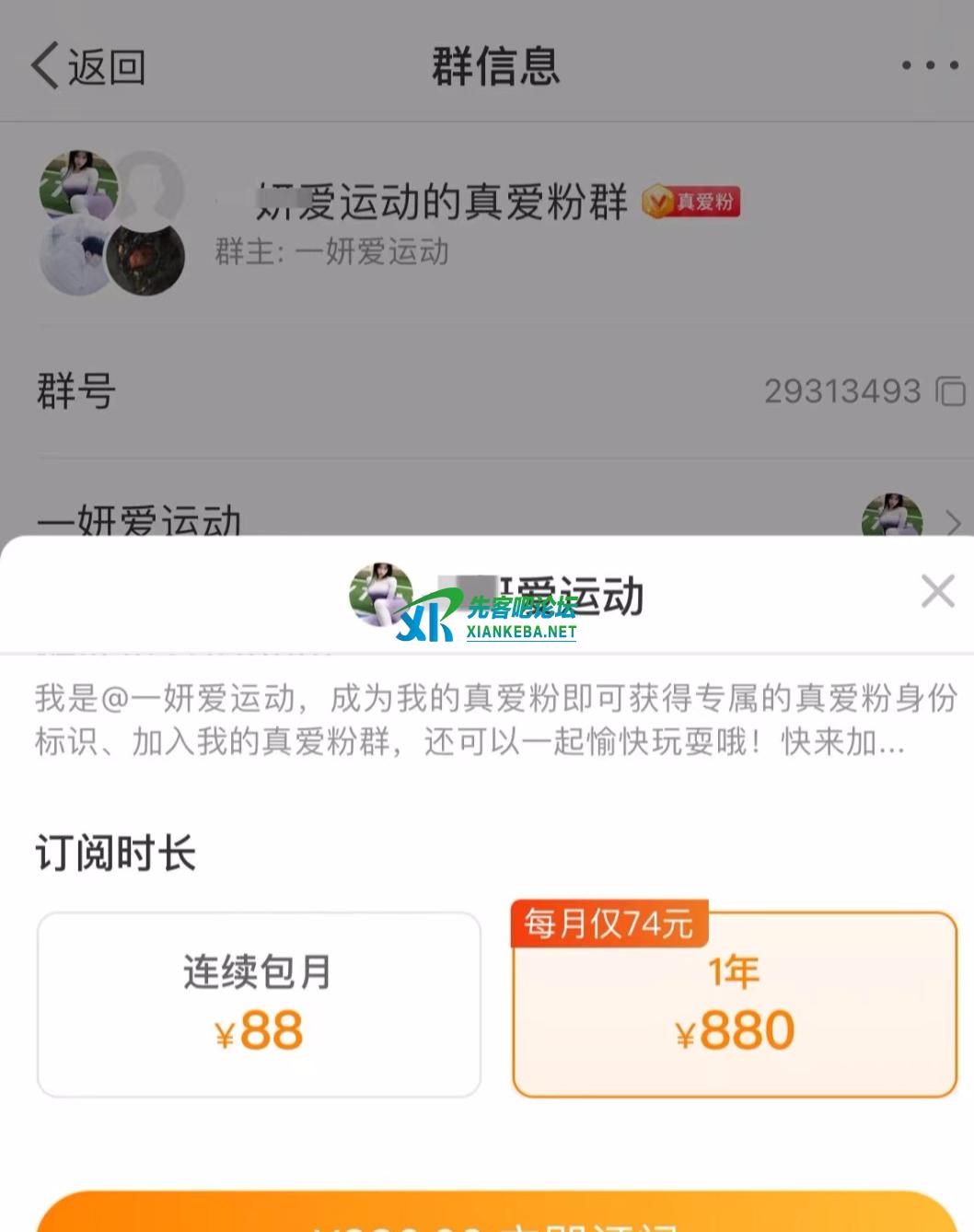
Task: Select the 连续包月 ¥88 plan
Action: (259, 1004)
